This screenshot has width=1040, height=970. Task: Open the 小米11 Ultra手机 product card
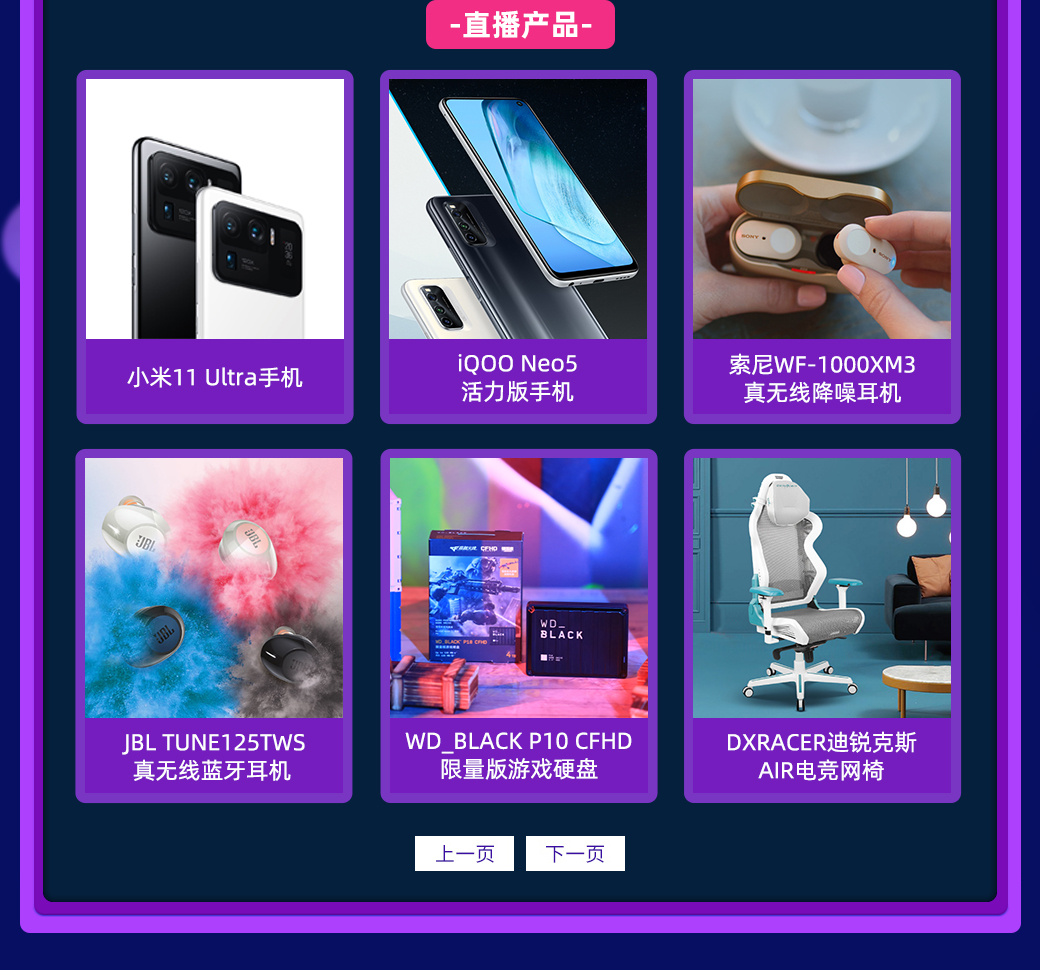214,245
